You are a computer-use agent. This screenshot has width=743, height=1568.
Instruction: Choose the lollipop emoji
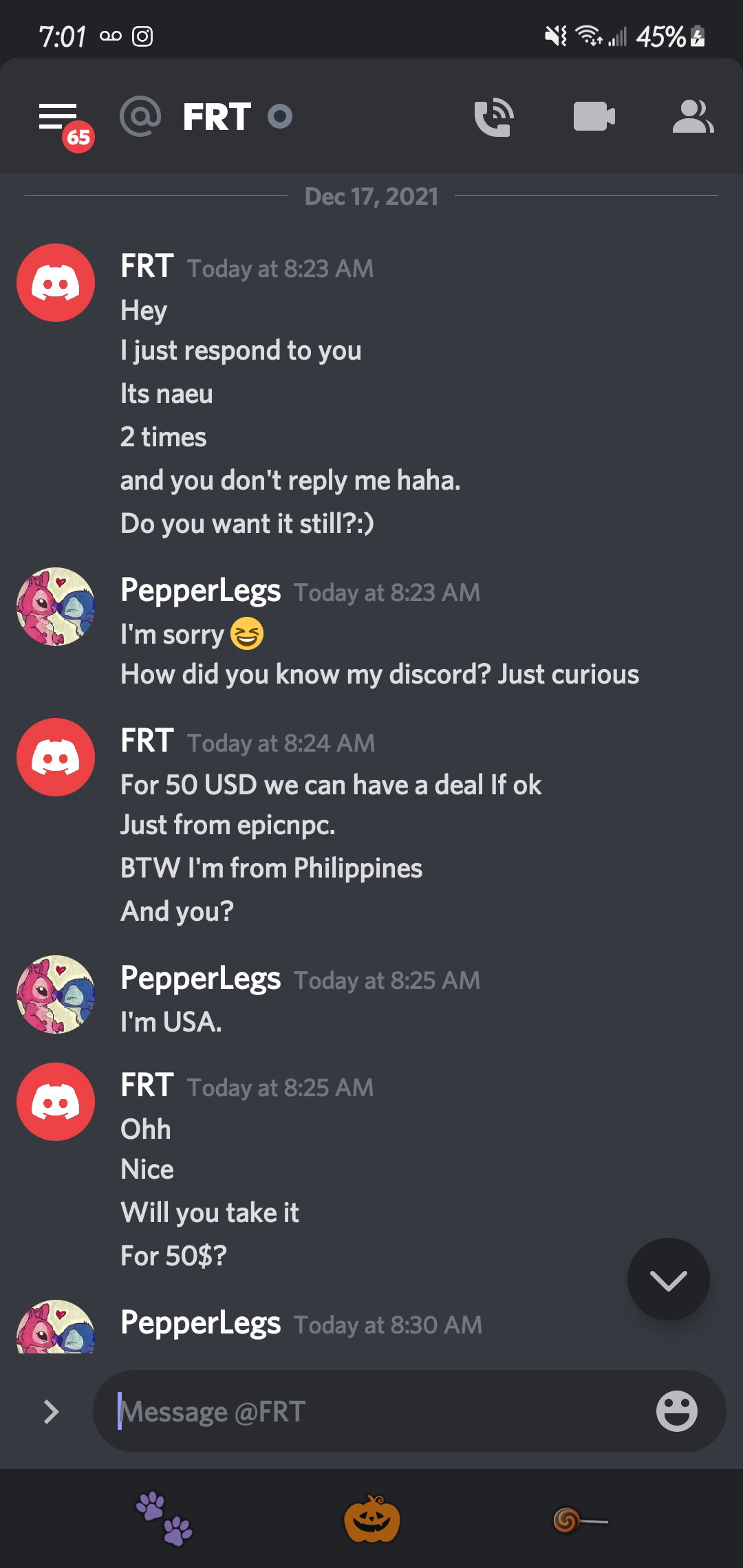point(580,1519)
